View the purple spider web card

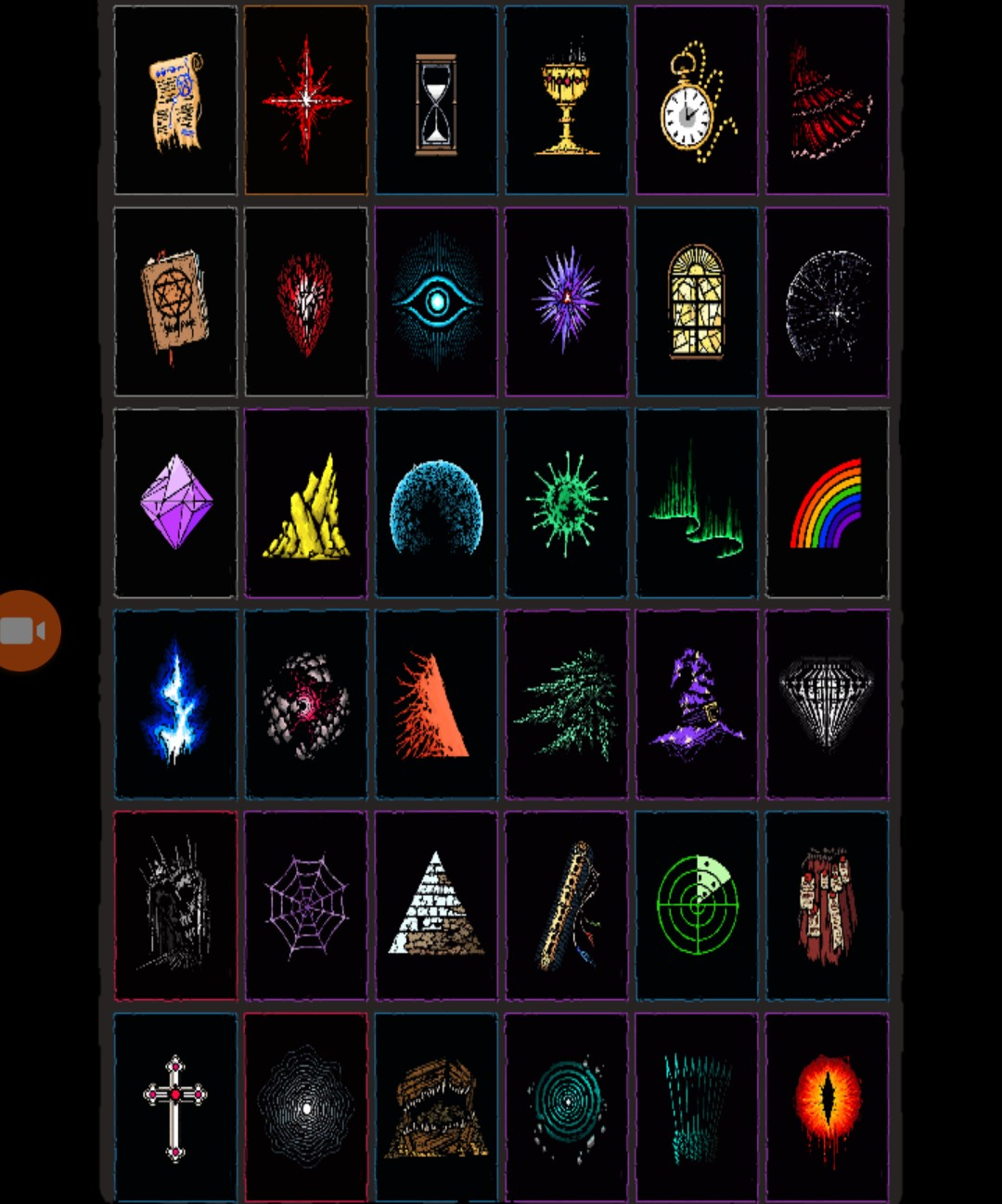tap(306, 906)
